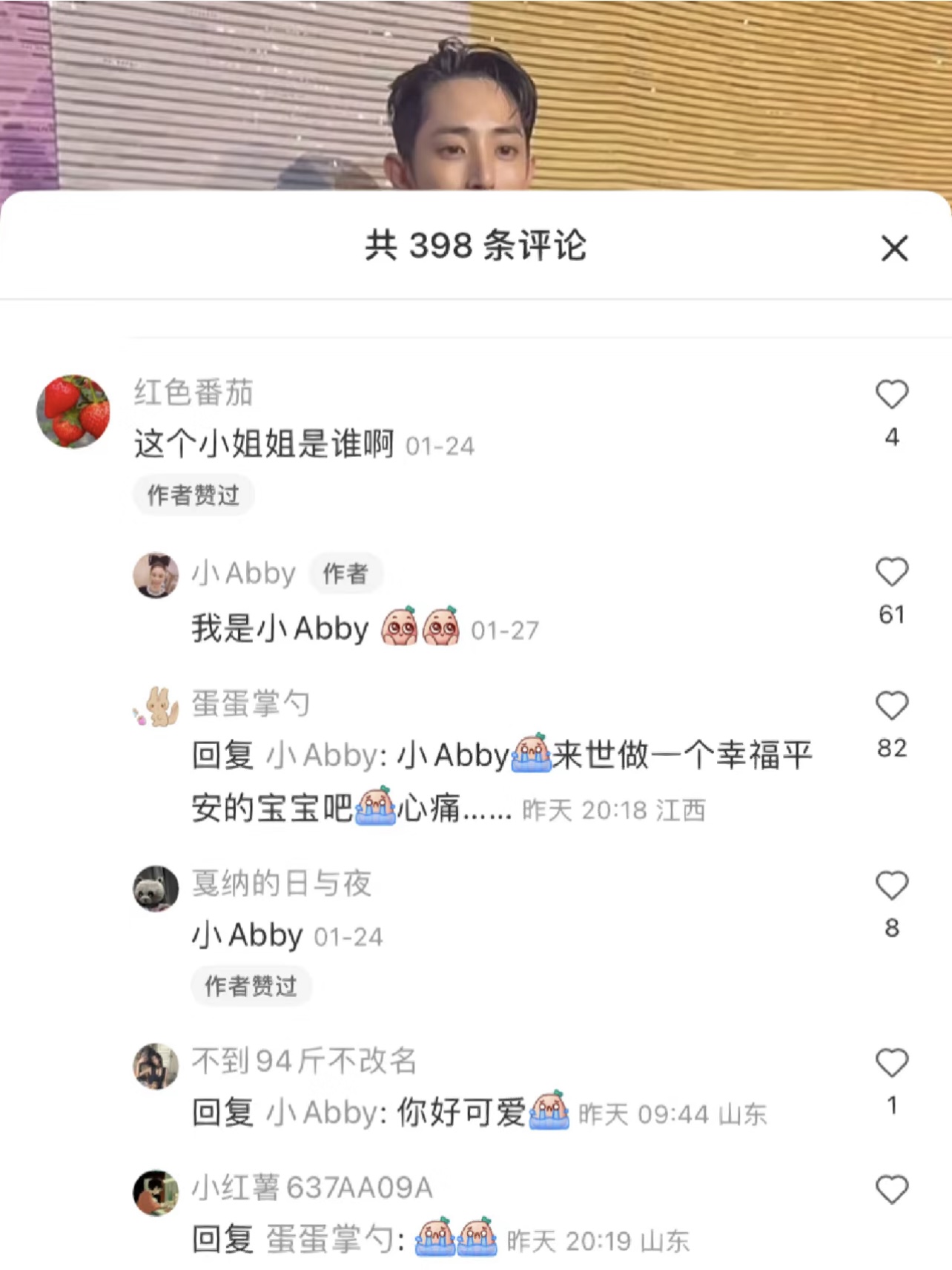
Task: Open 红色番茄's profile via strawberry avatar
Action: pos(73,412)
